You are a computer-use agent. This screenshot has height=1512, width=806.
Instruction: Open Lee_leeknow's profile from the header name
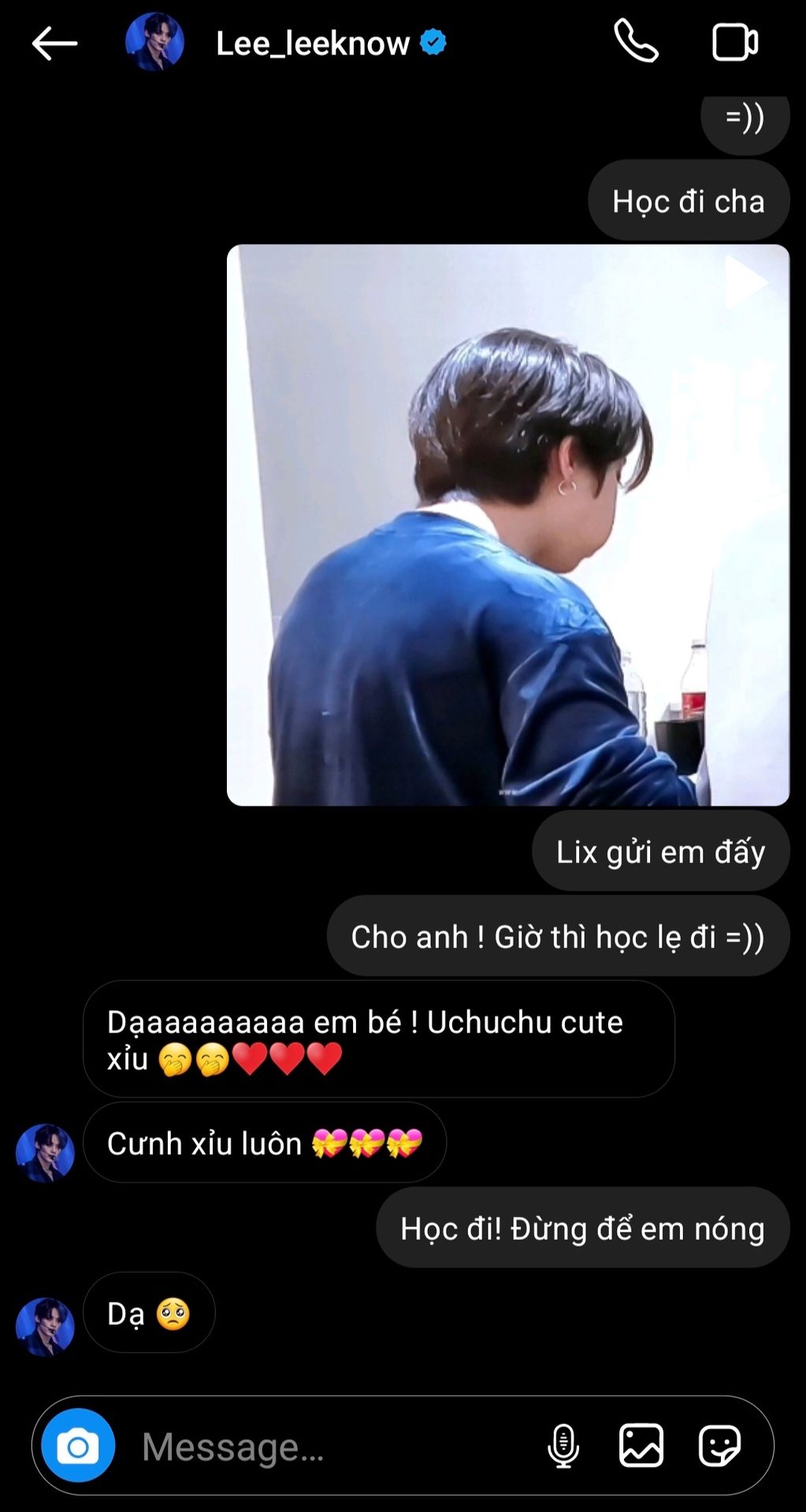[x=313, y=43]
